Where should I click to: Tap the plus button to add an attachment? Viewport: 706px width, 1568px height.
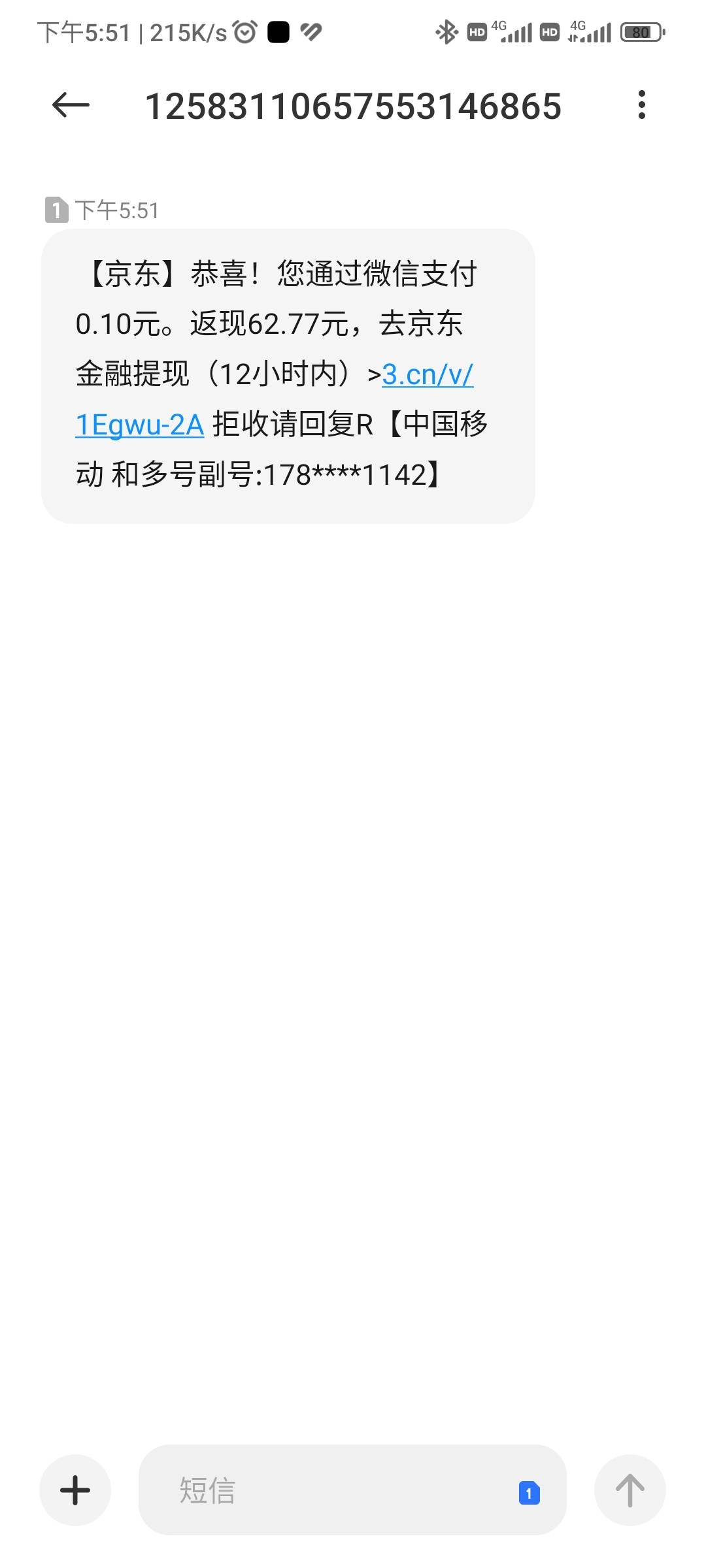coord(75,1490)
